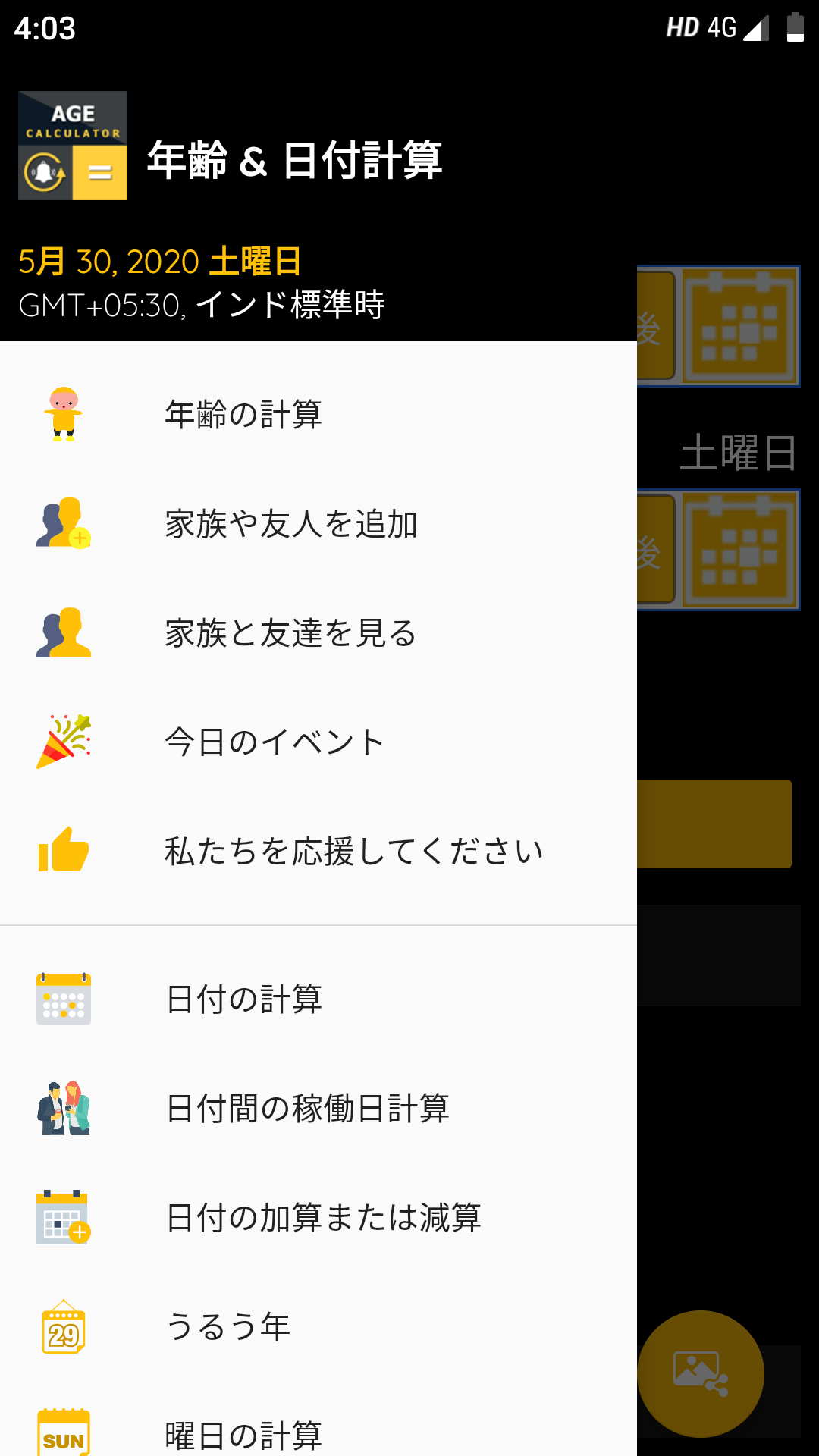
Task: Tap 私たちを応援してください
Action: [x=318, y=851]
